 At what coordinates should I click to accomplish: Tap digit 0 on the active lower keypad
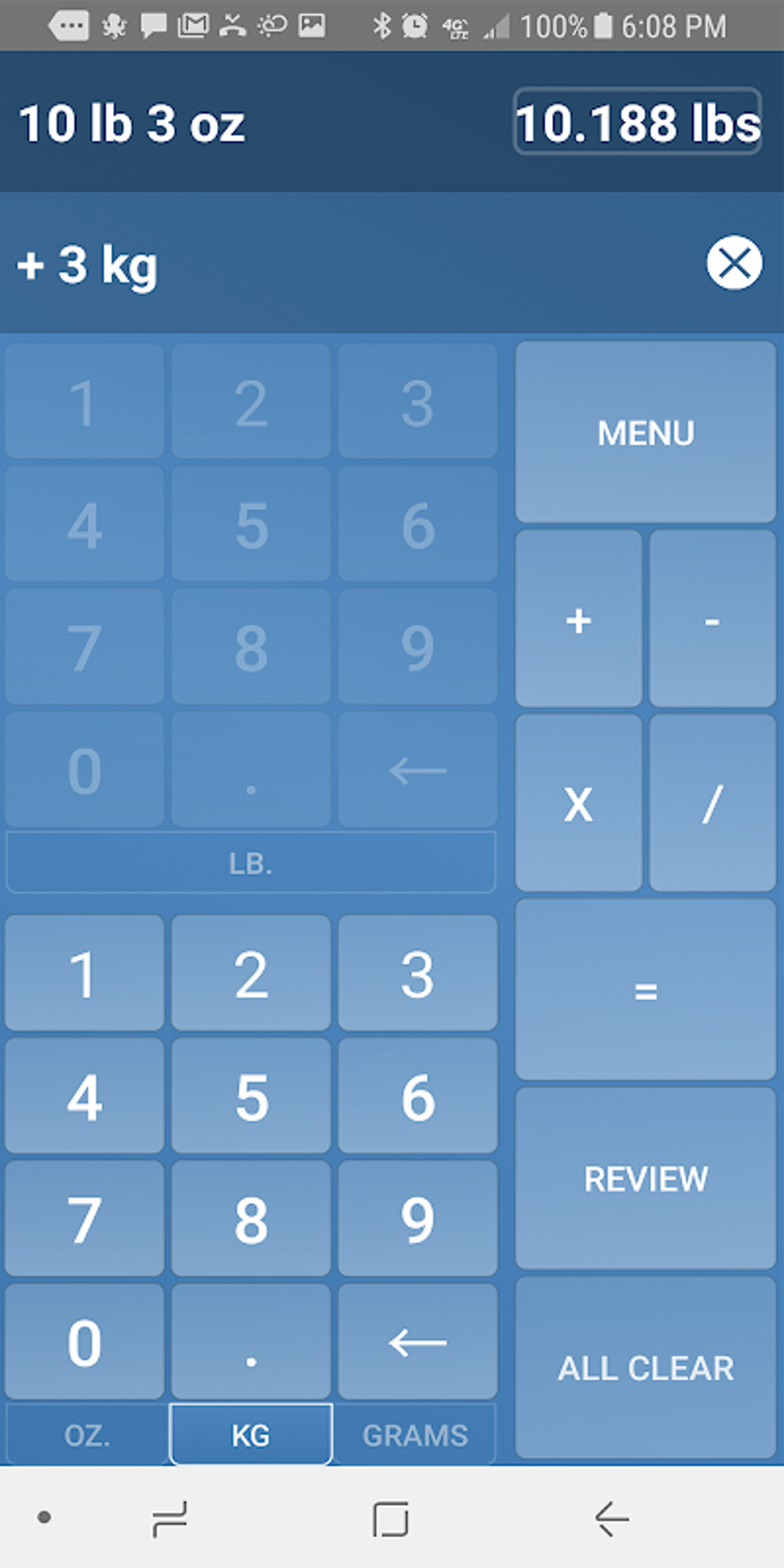click(x=85, y=1343)
